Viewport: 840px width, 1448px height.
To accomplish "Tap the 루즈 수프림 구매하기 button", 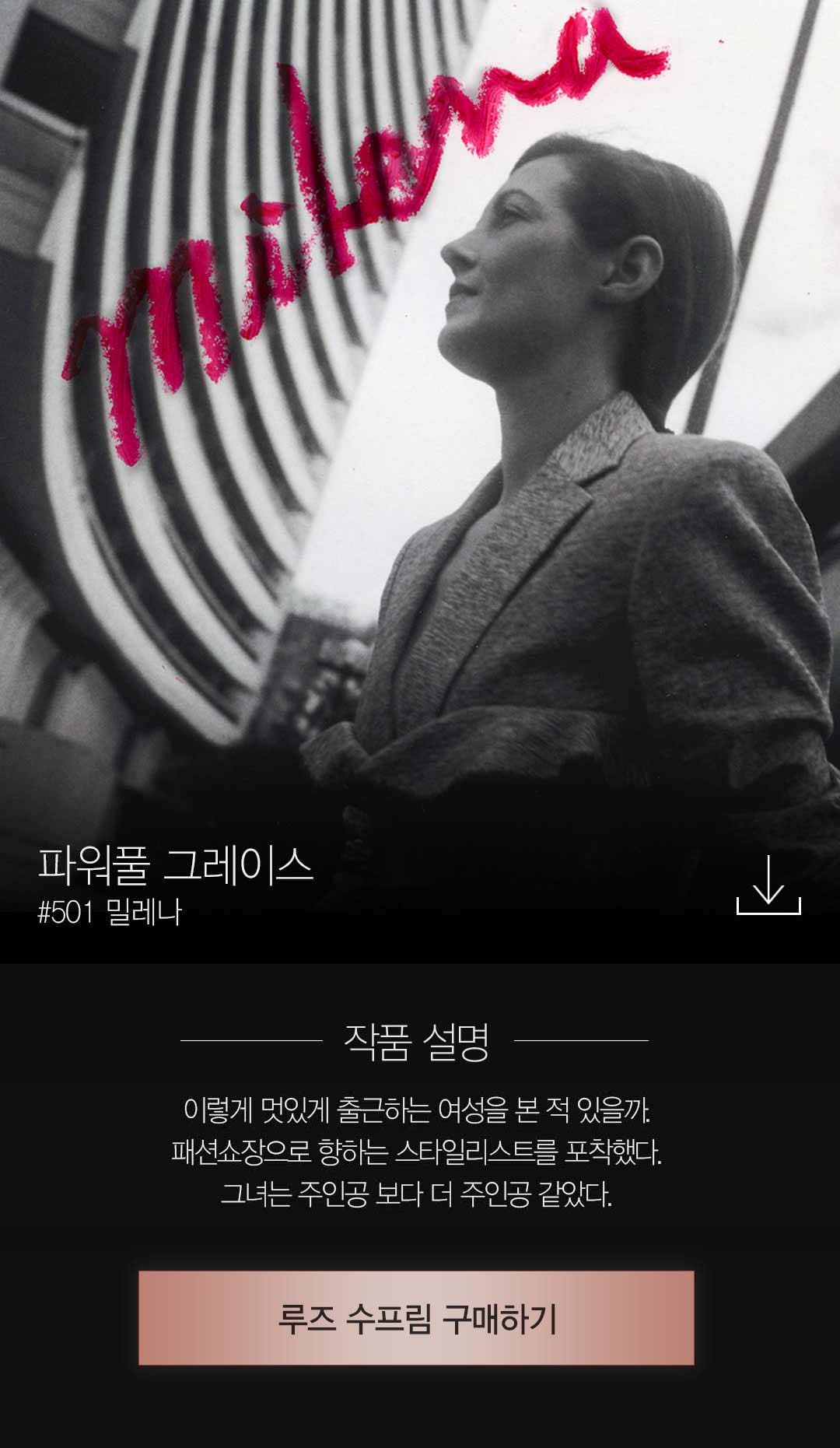I will (x=416, y=1317).
